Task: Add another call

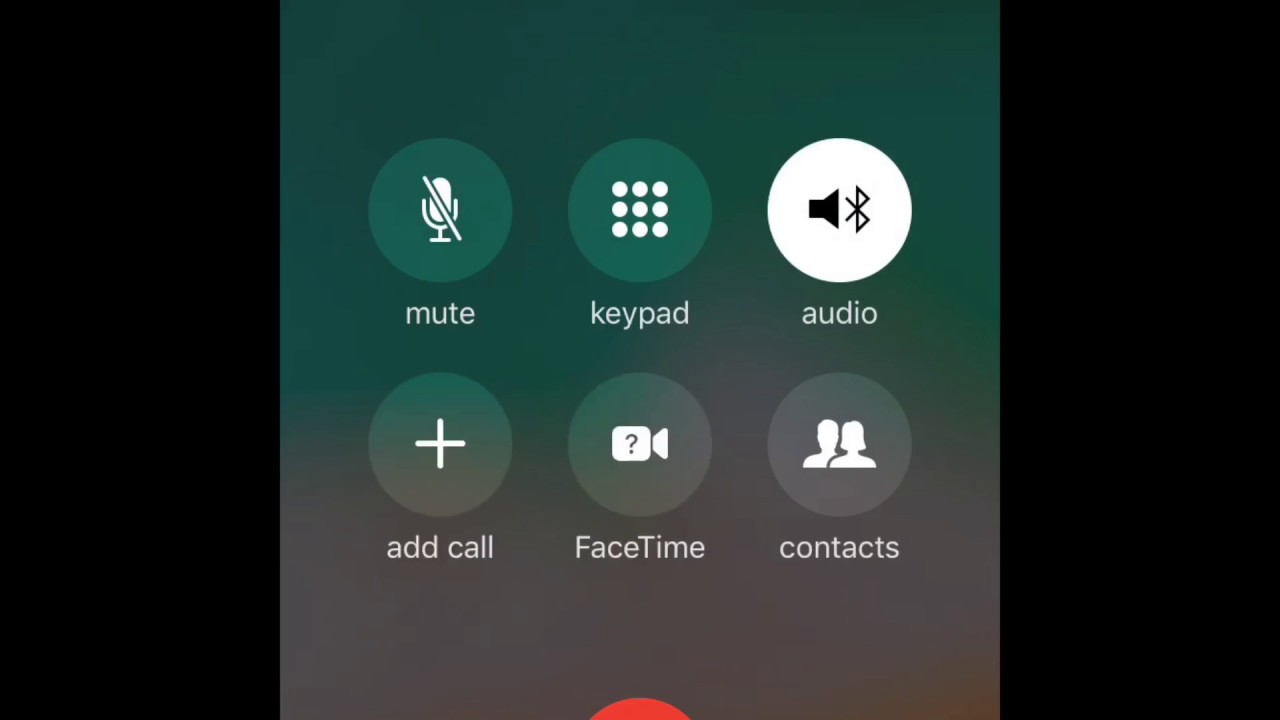Action: click(440, 444)
